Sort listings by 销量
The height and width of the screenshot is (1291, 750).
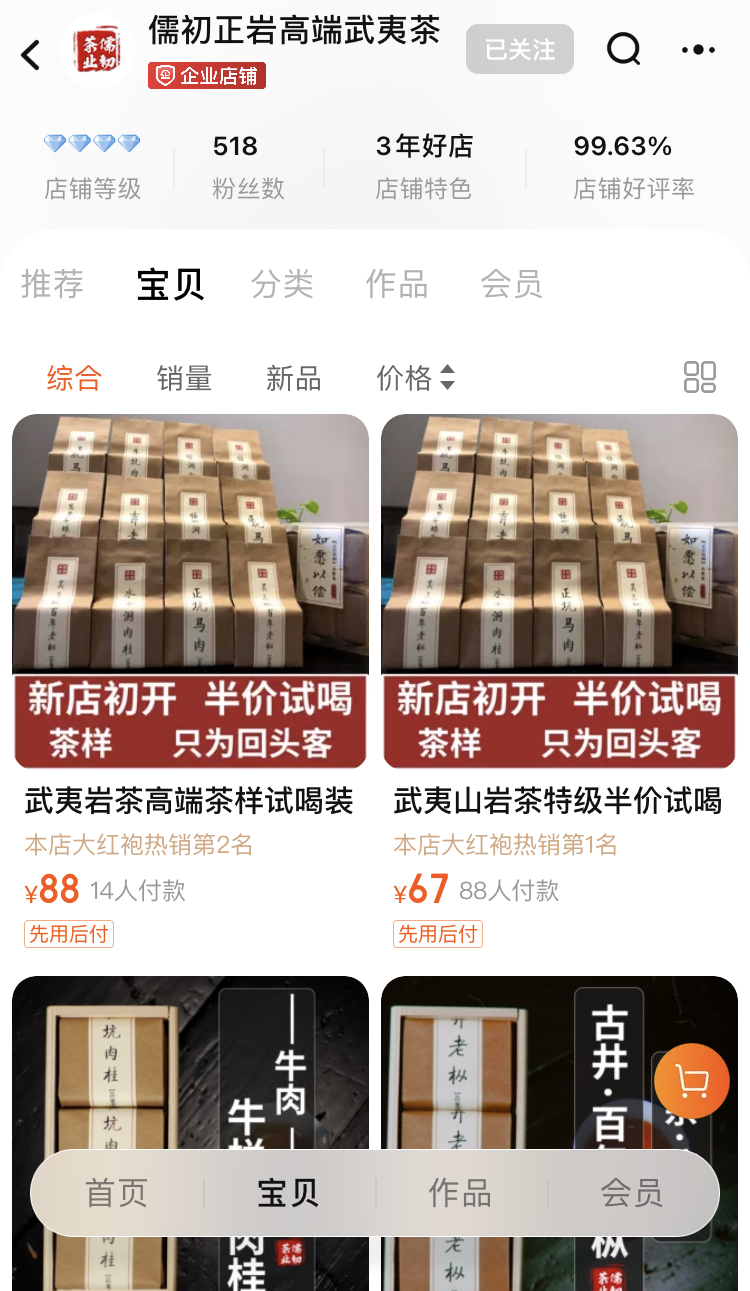185,378
